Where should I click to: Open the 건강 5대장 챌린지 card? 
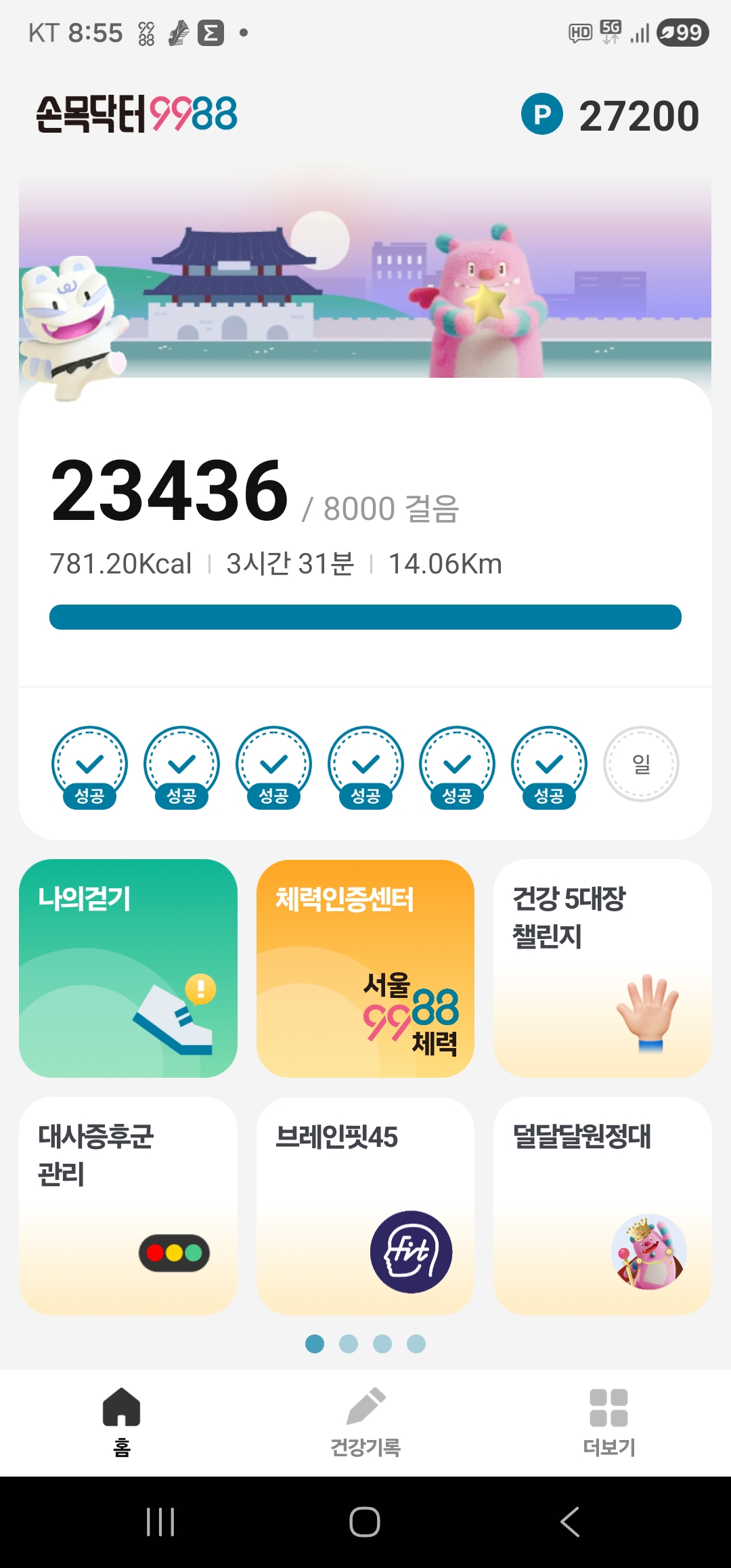click(x=602, y=968)
